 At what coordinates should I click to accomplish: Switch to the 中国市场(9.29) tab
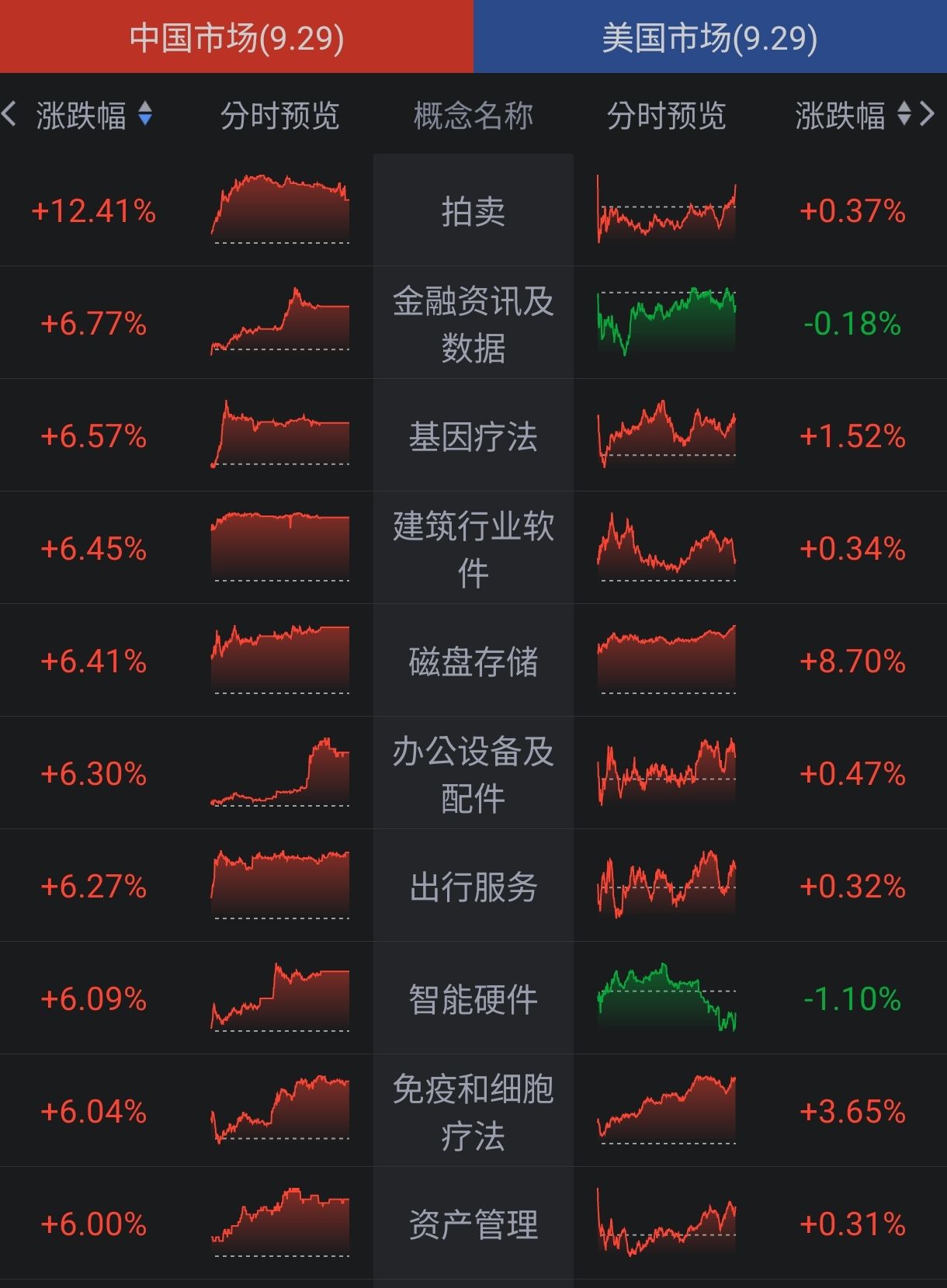(237, 36)
